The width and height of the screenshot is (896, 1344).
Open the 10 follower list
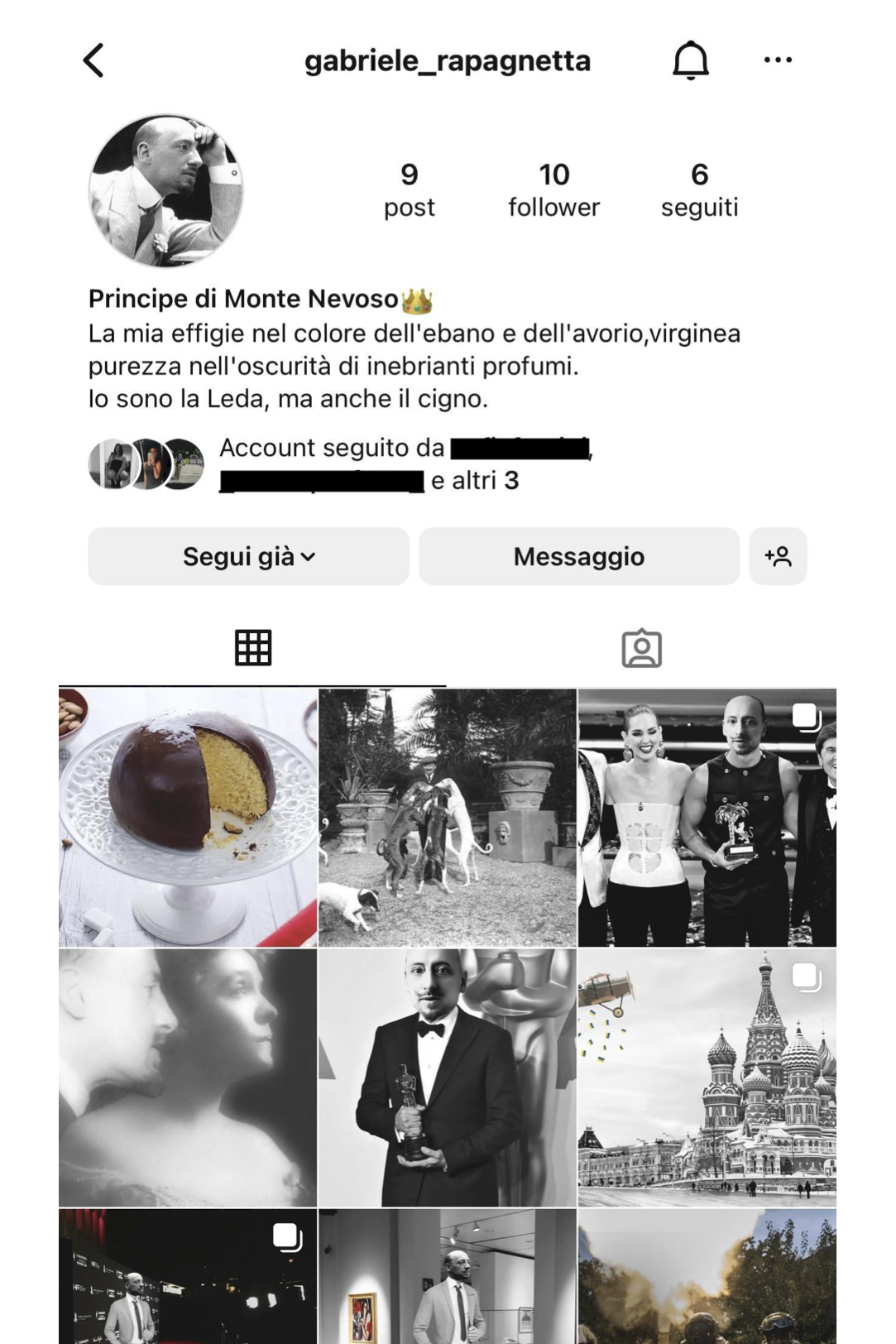(553, 190)
